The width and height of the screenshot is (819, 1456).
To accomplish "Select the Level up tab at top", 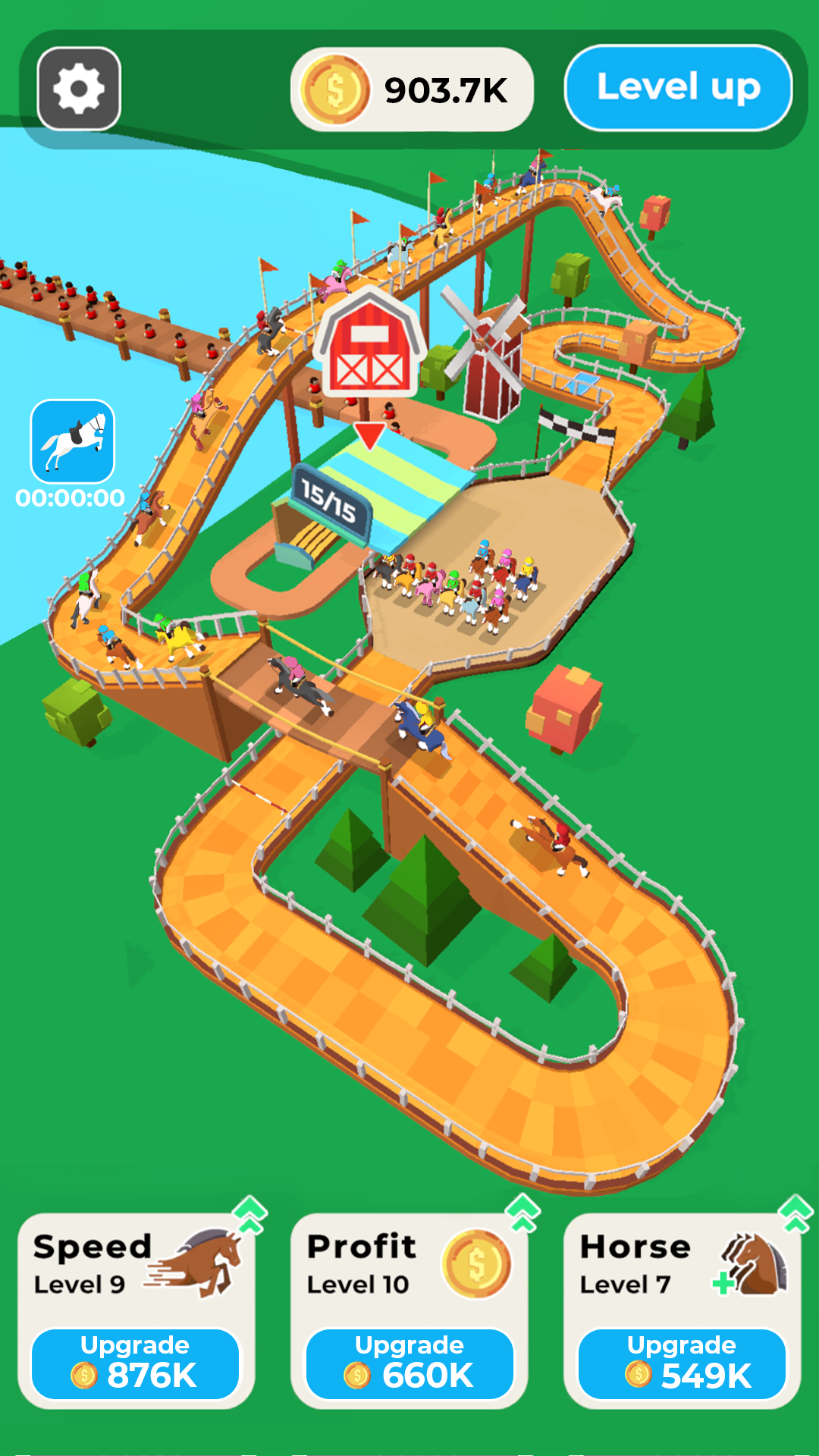I will pyautogui.click(x=679, y=87).
